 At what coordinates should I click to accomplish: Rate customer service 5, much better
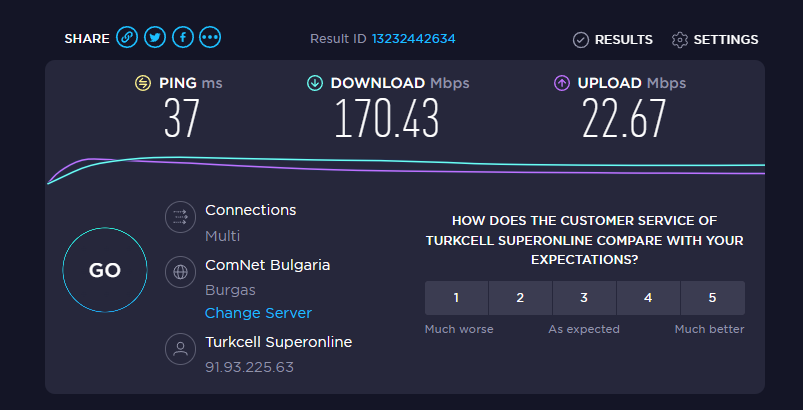click(x=712, y=298)
